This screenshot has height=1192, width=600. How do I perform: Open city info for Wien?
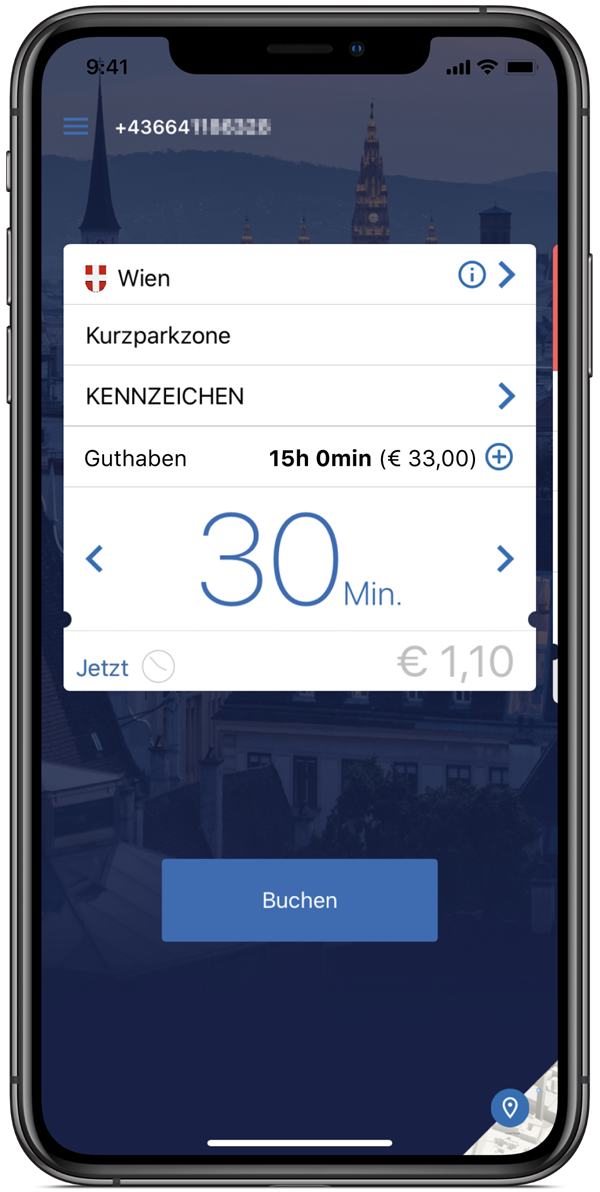tap(472, 274)
